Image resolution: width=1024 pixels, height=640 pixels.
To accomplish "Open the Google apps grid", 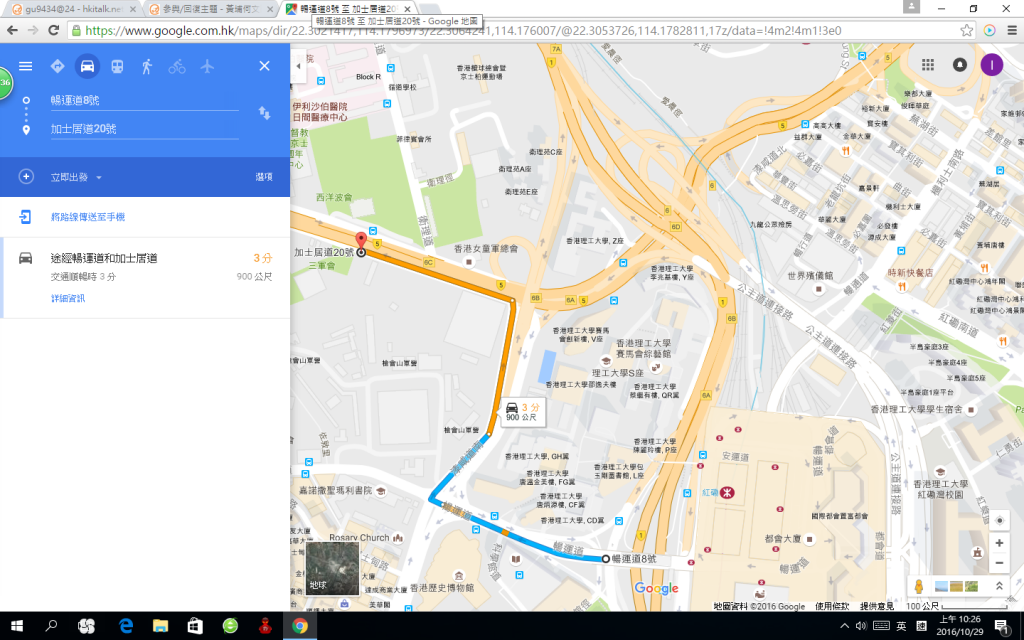I will point(928,65).
